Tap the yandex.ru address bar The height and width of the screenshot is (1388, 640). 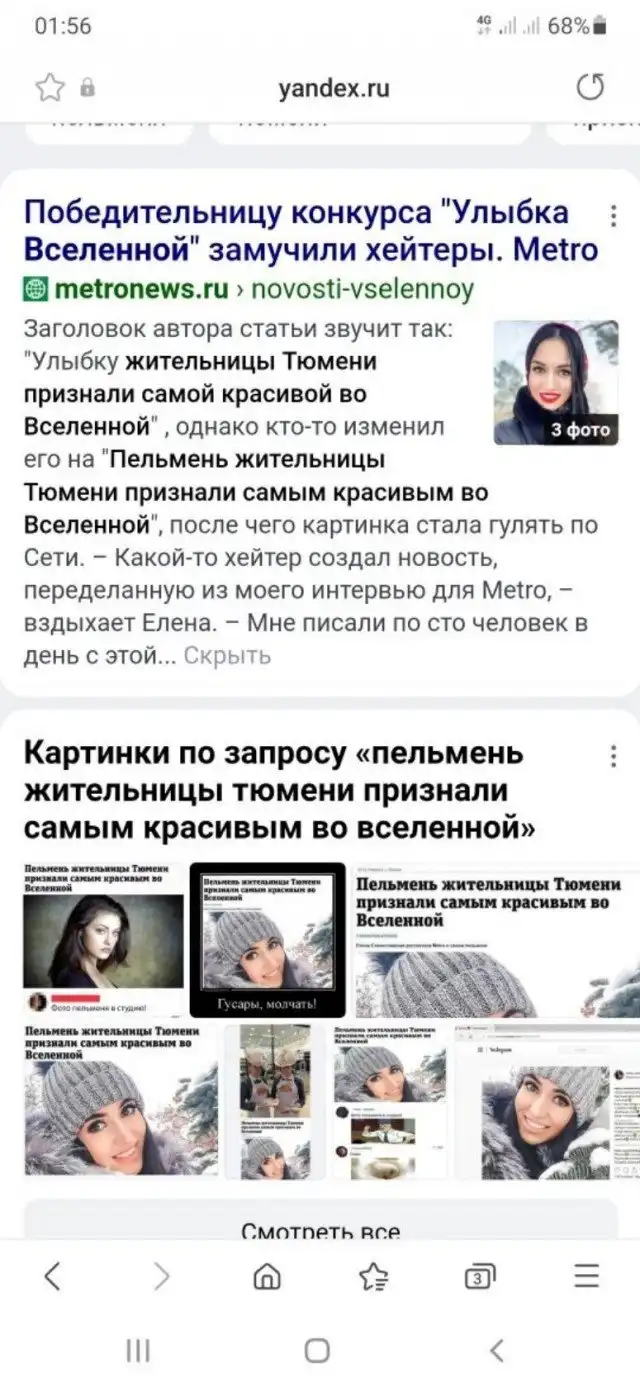tap(333, 88)
